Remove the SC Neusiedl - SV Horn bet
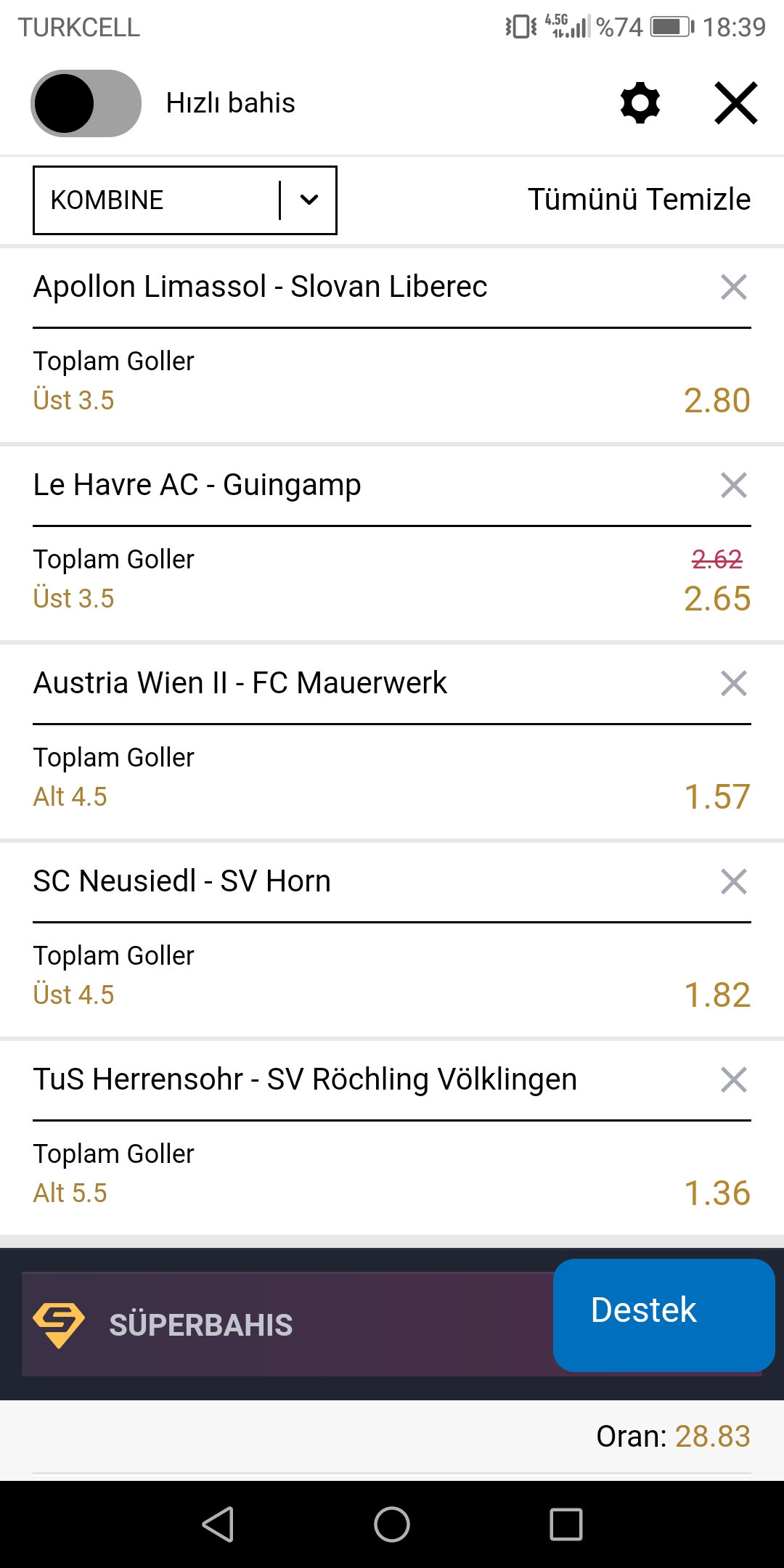This screenshot has width=784, height=1568. tap(734, 881)
